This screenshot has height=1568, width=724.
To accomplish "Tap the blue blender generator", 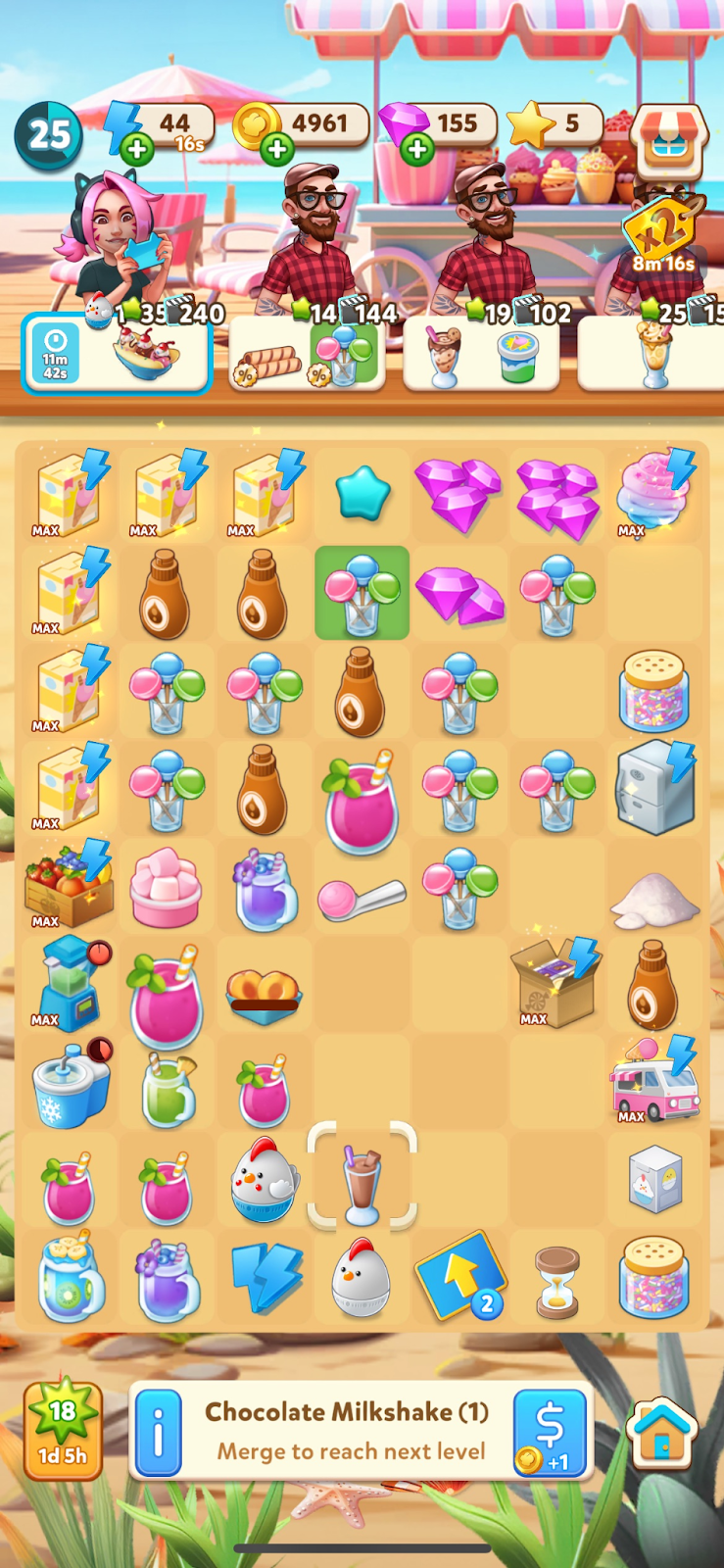I will [x=69, y=981].
